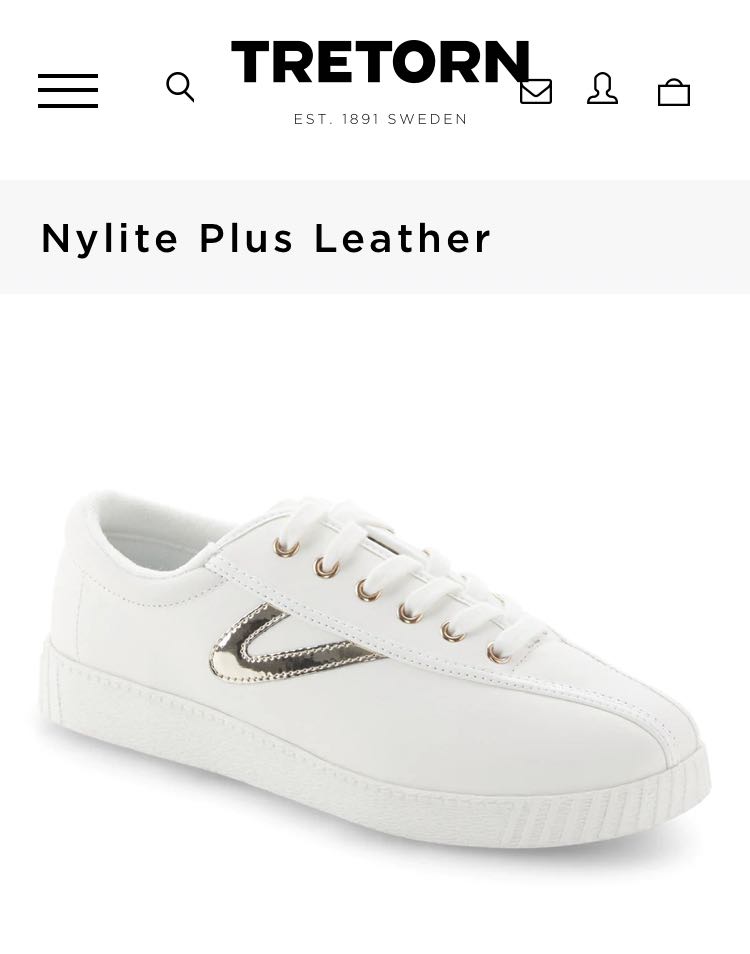This screenshot has height=954, width=750.
Task: Open the Nylite Plus Leather product title link
Action: point(266,237)
